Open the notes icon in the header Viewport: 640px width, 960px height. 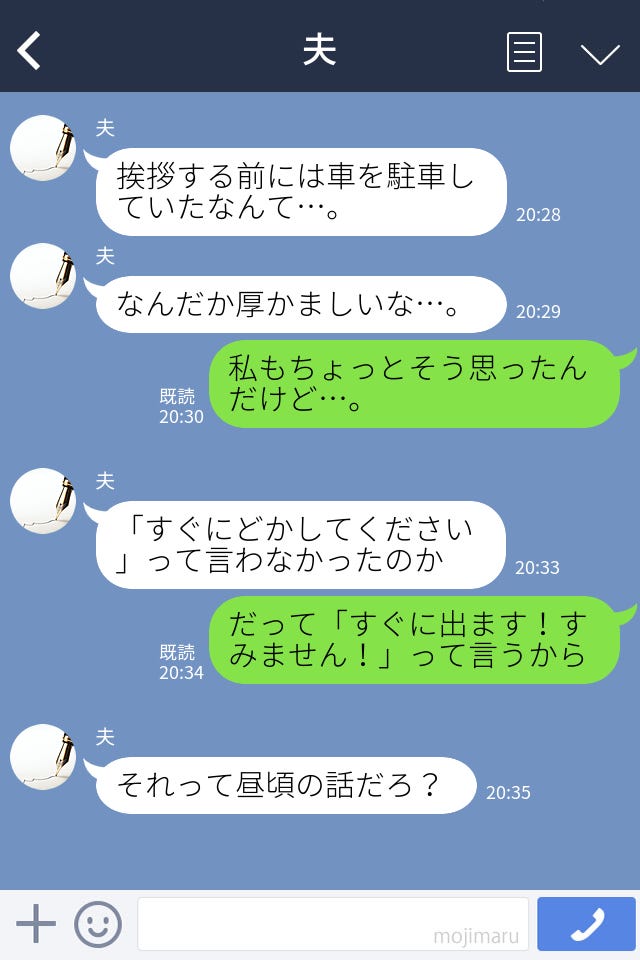pyautogui.click(x=524, y=52)
